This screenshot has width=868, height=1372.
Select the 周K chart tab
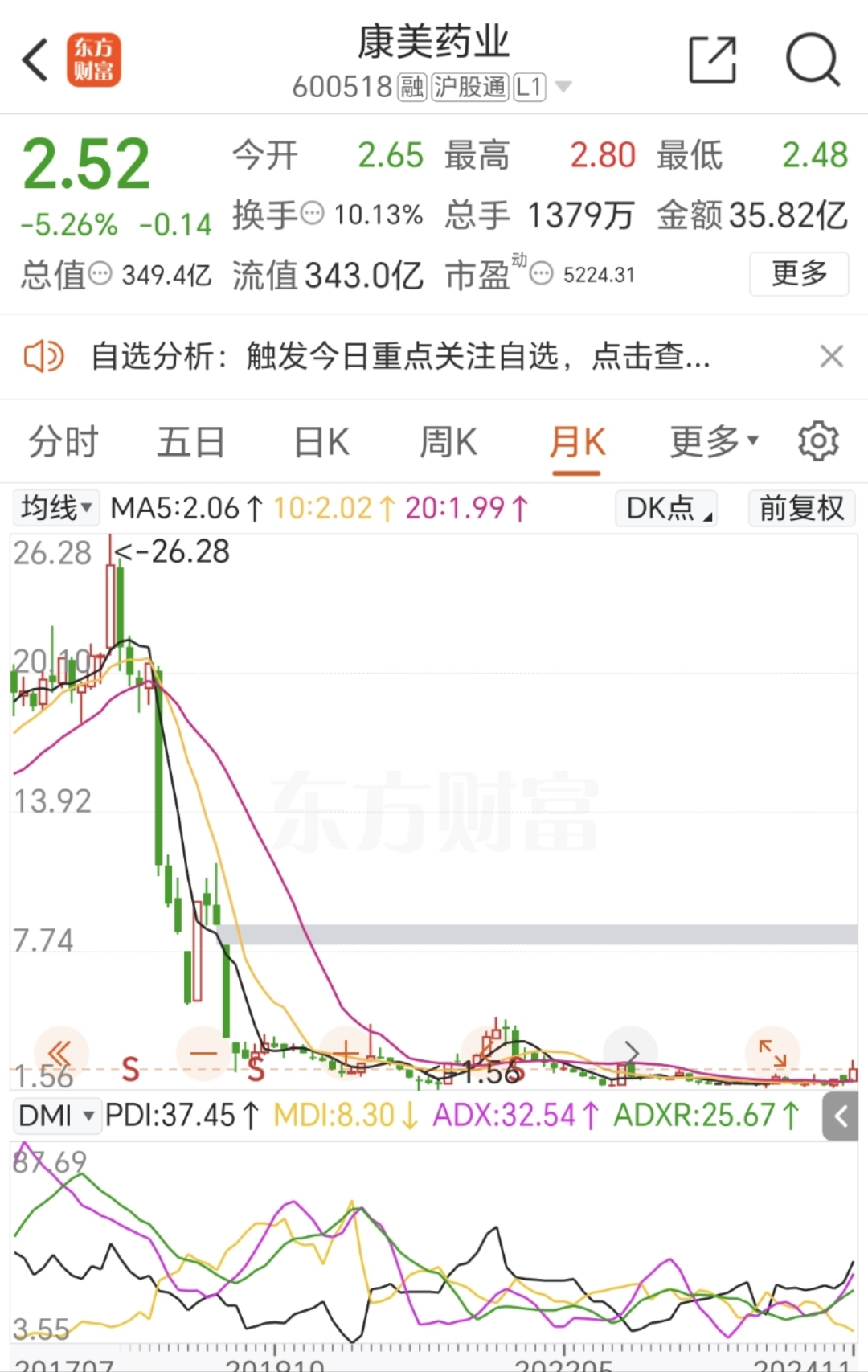pos(448,442)
